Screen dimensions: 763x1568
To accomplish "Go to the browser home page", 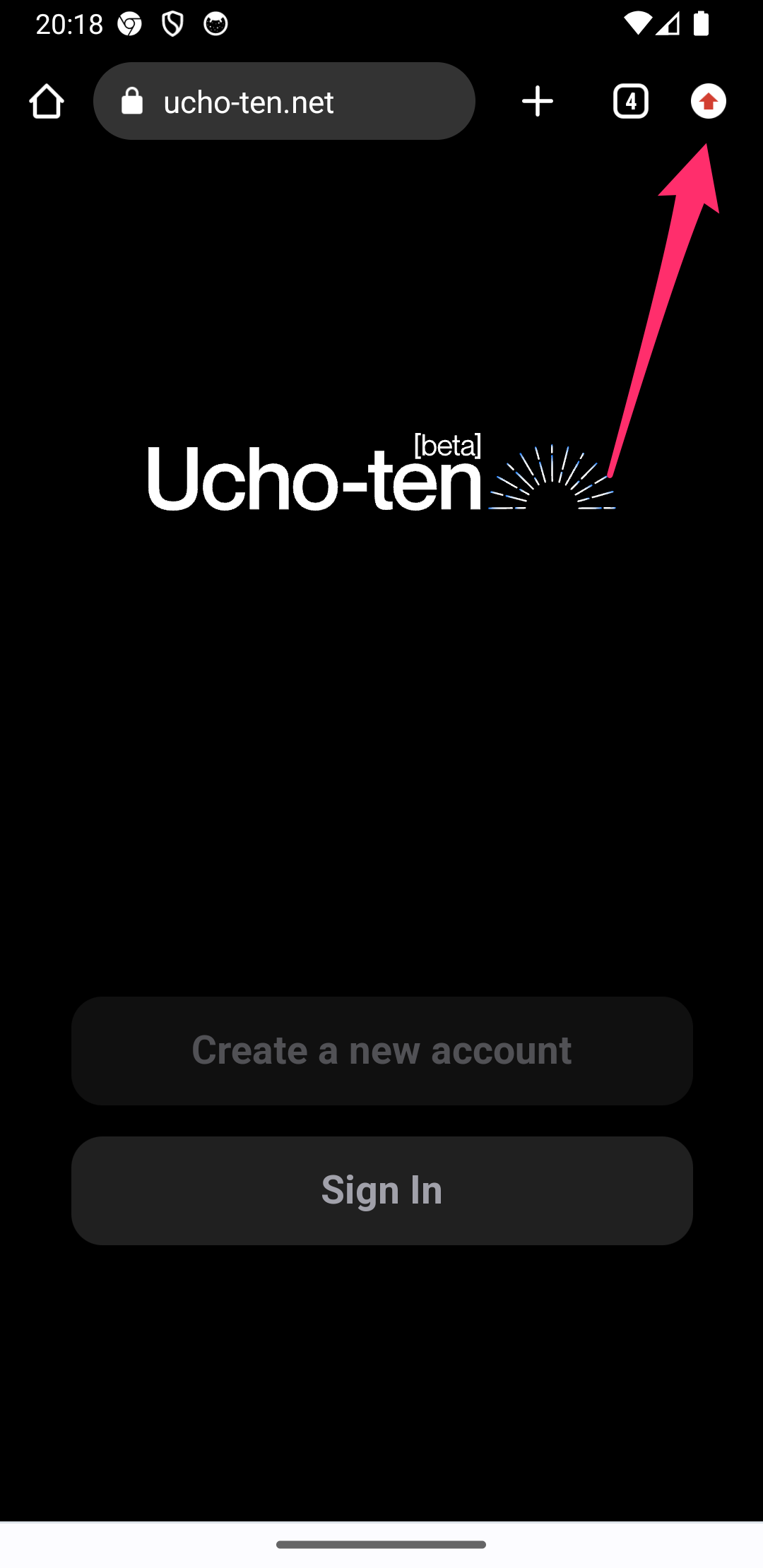I will [47, 102].
